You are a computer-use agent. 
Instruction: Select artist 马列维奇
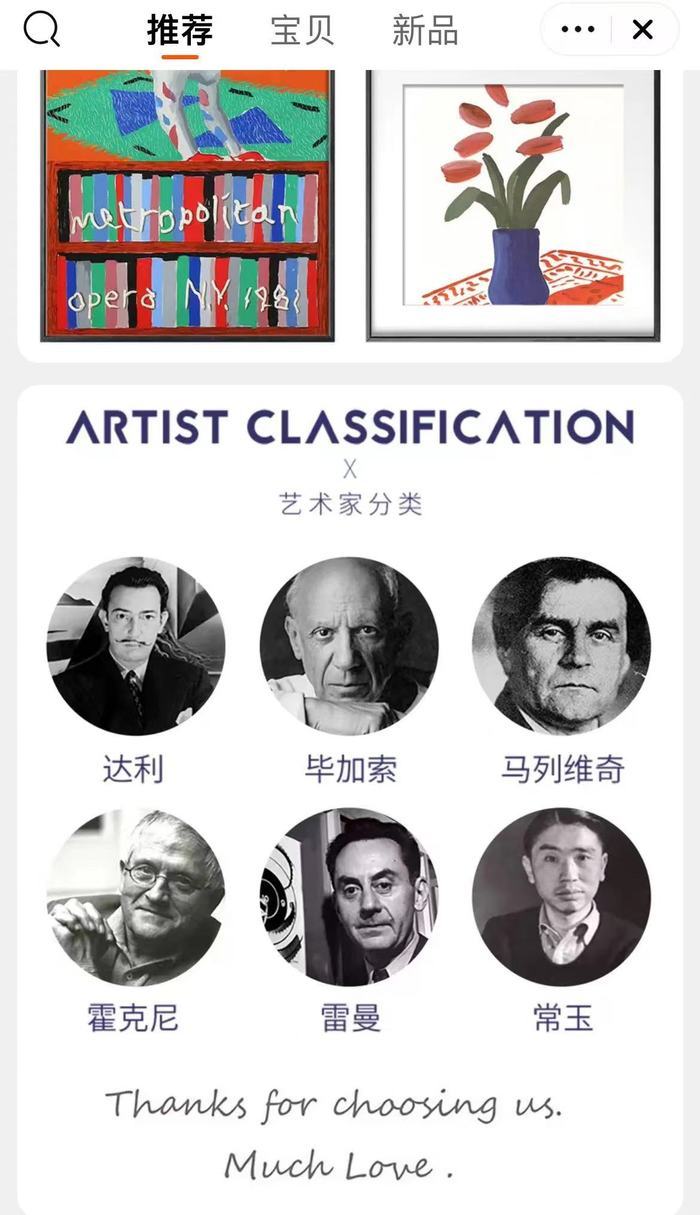pos(561,646)
